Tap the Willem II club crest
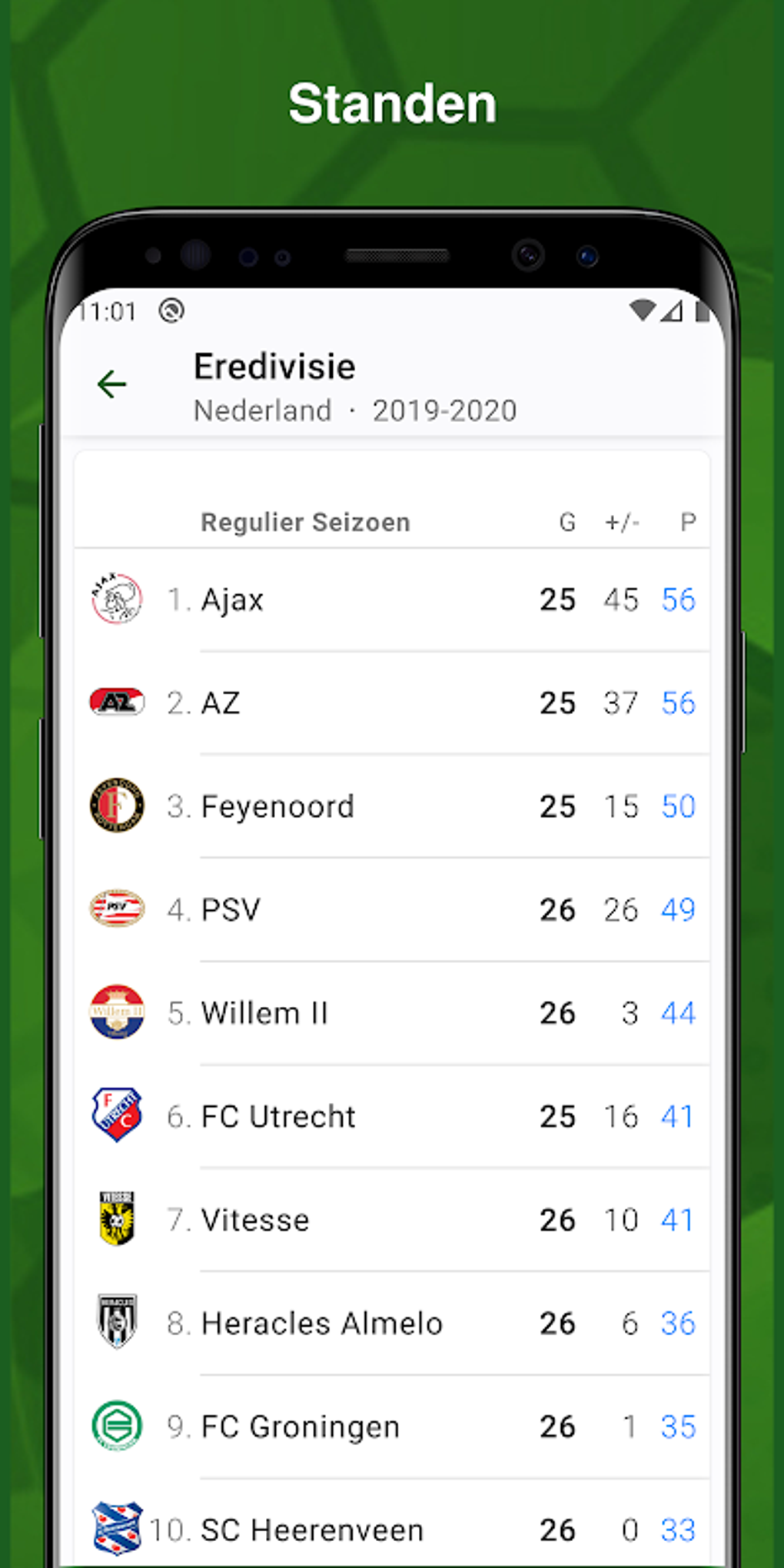 116,1012
